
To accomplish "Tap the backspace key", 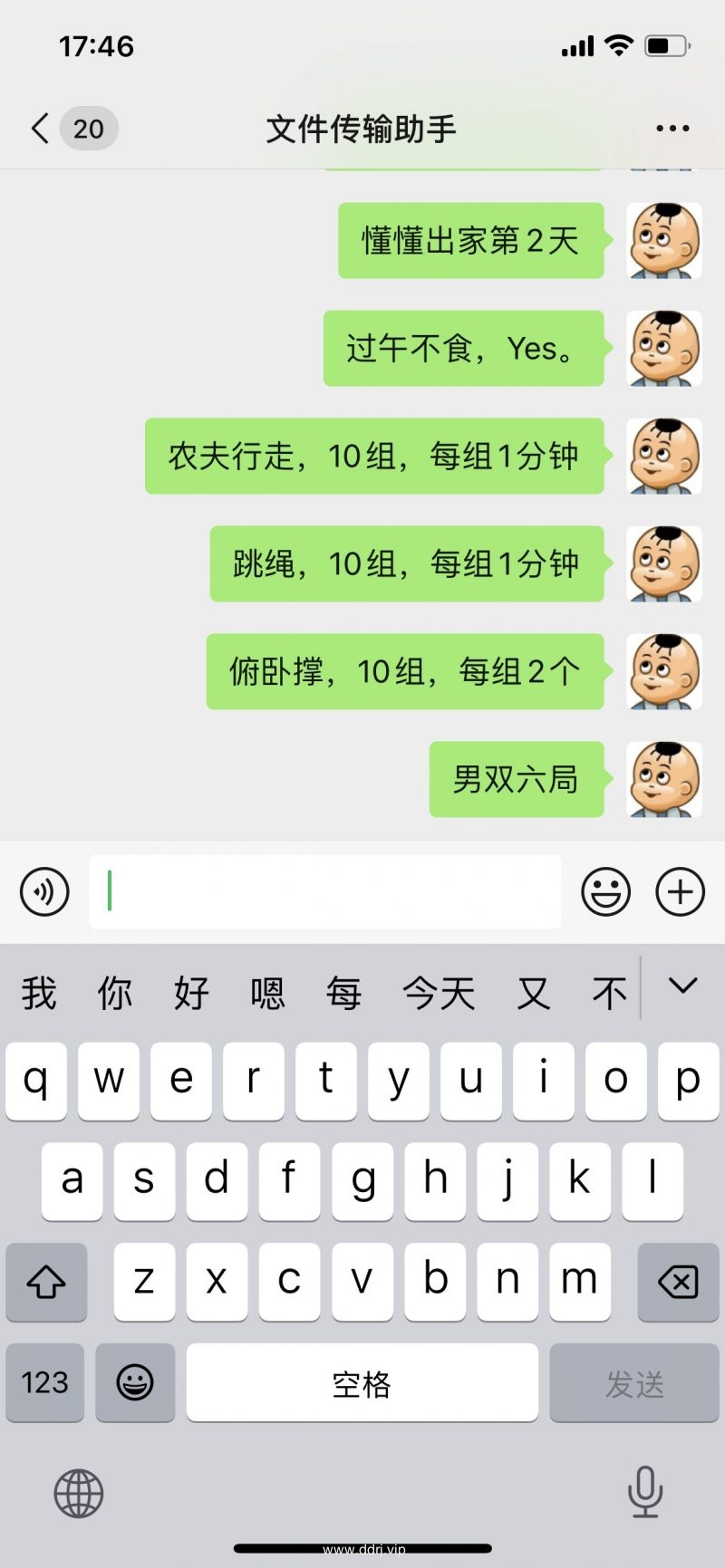I will pos(678,1282).
